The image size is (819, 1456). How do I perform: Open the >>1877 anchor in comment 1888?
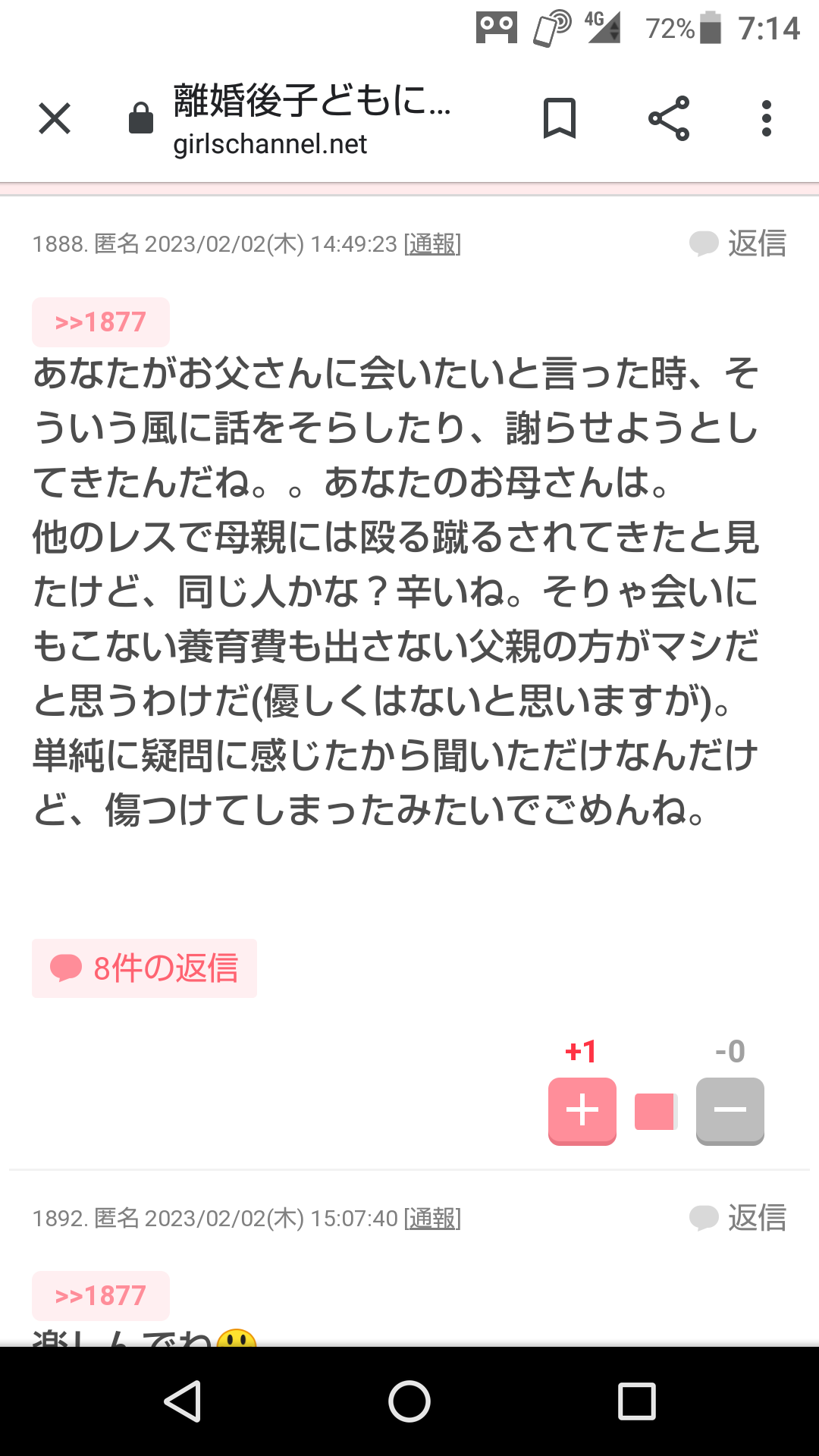pyautogui.click(x=100, y=322)
